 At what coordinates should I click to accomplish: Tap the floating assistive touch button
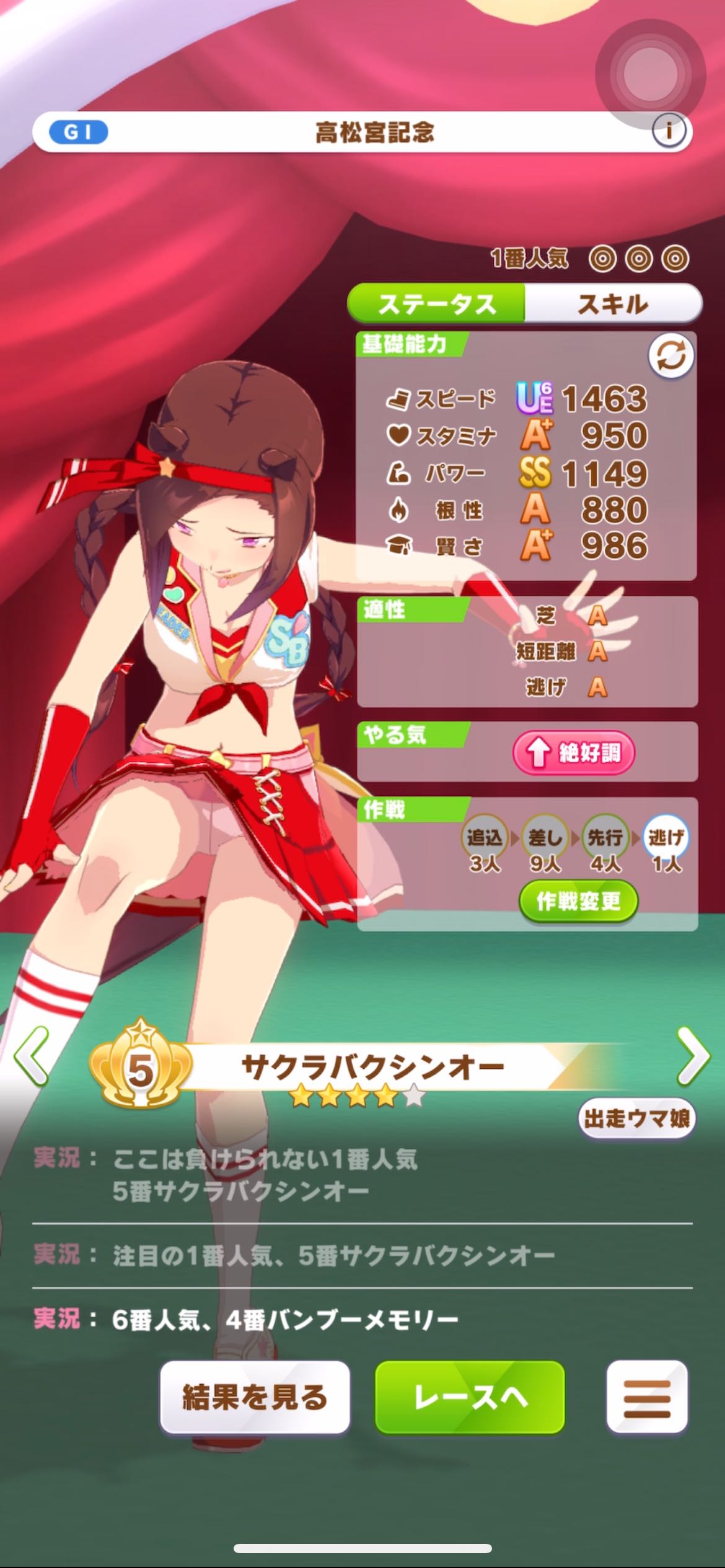click(x=650, y=74)
